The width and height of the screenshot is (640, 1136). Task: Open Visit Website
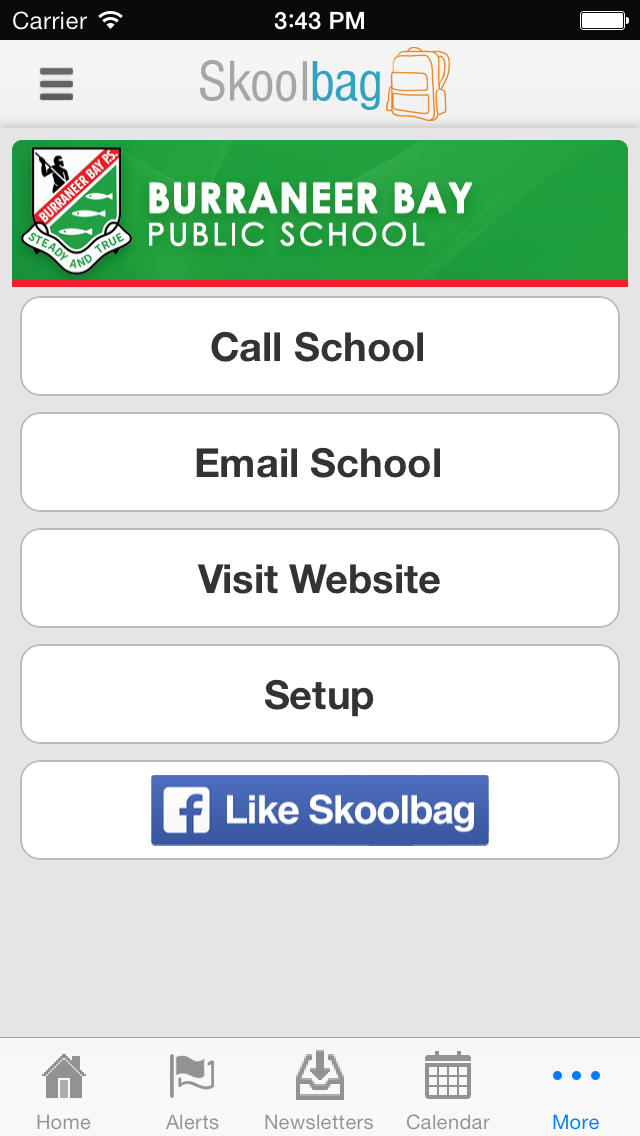pos(320,578)
